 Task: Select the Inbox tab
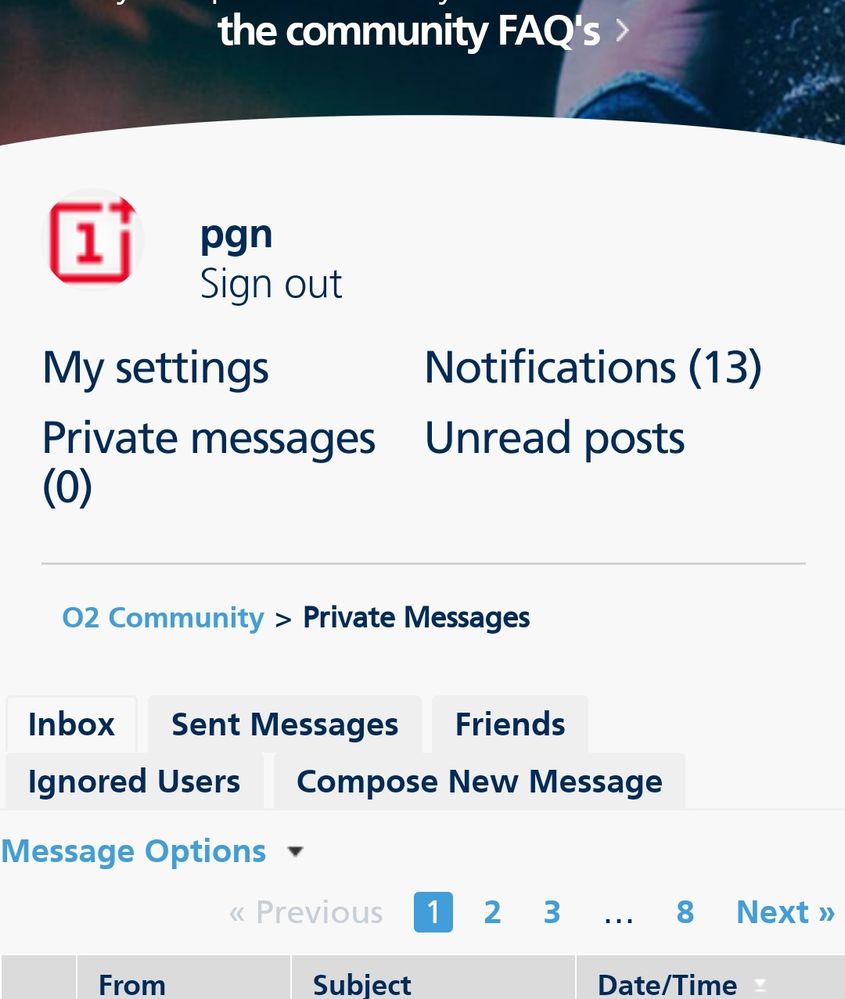pyautogui.click(x=71, y=724)
